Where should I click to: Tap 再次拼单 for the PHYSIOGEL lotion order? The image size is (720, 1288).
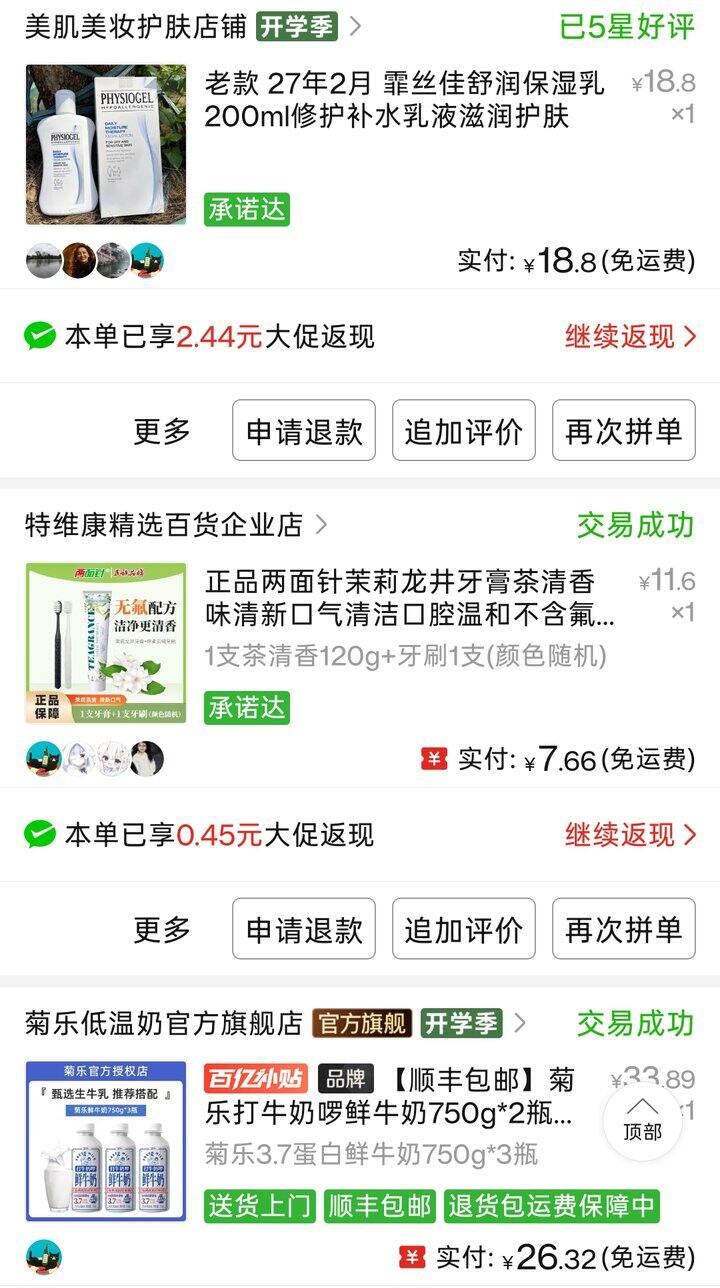click(624, 431)
